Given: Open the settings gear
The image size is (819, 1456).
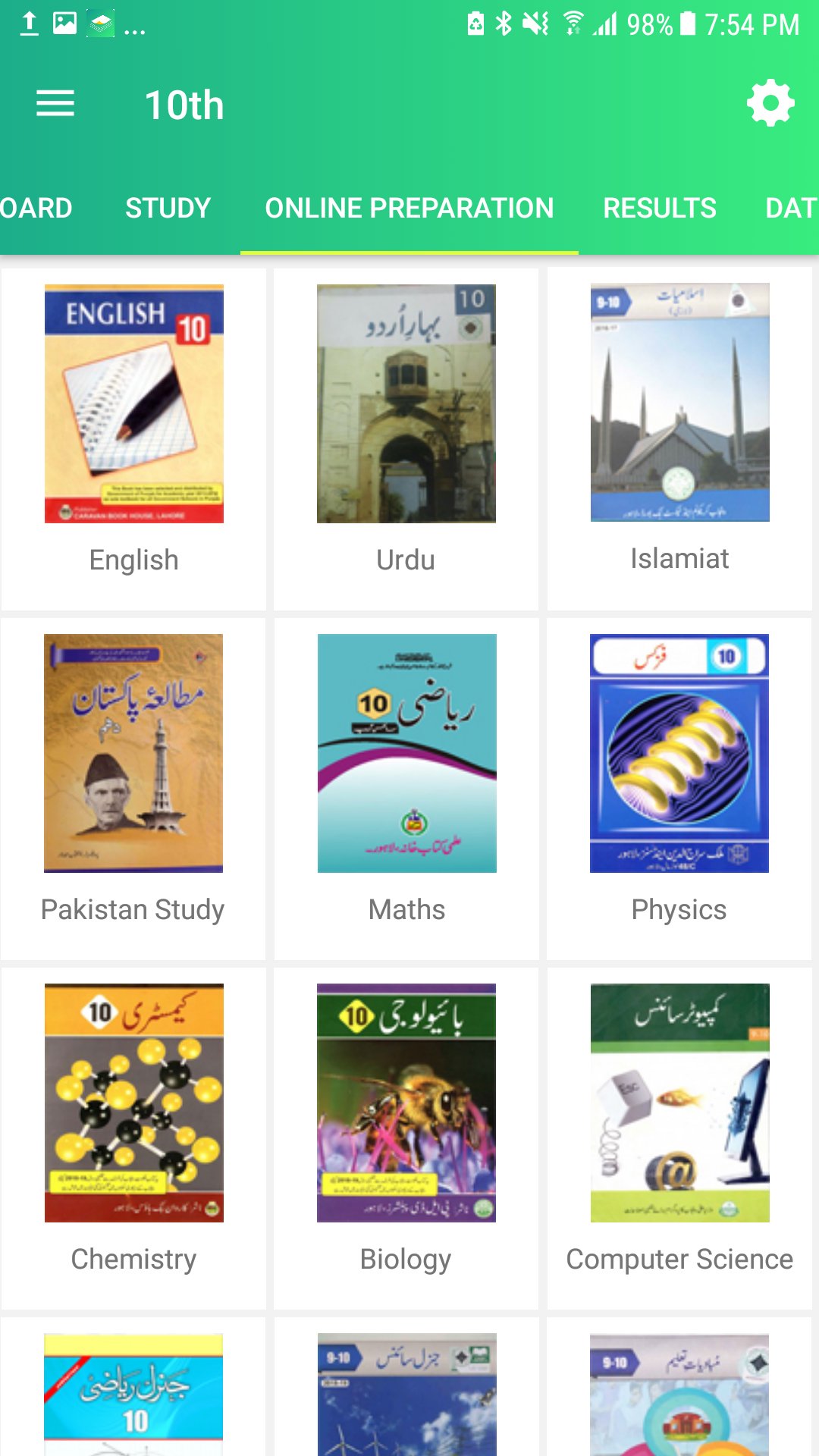Looking at the screenshot, I should (770, 103).
